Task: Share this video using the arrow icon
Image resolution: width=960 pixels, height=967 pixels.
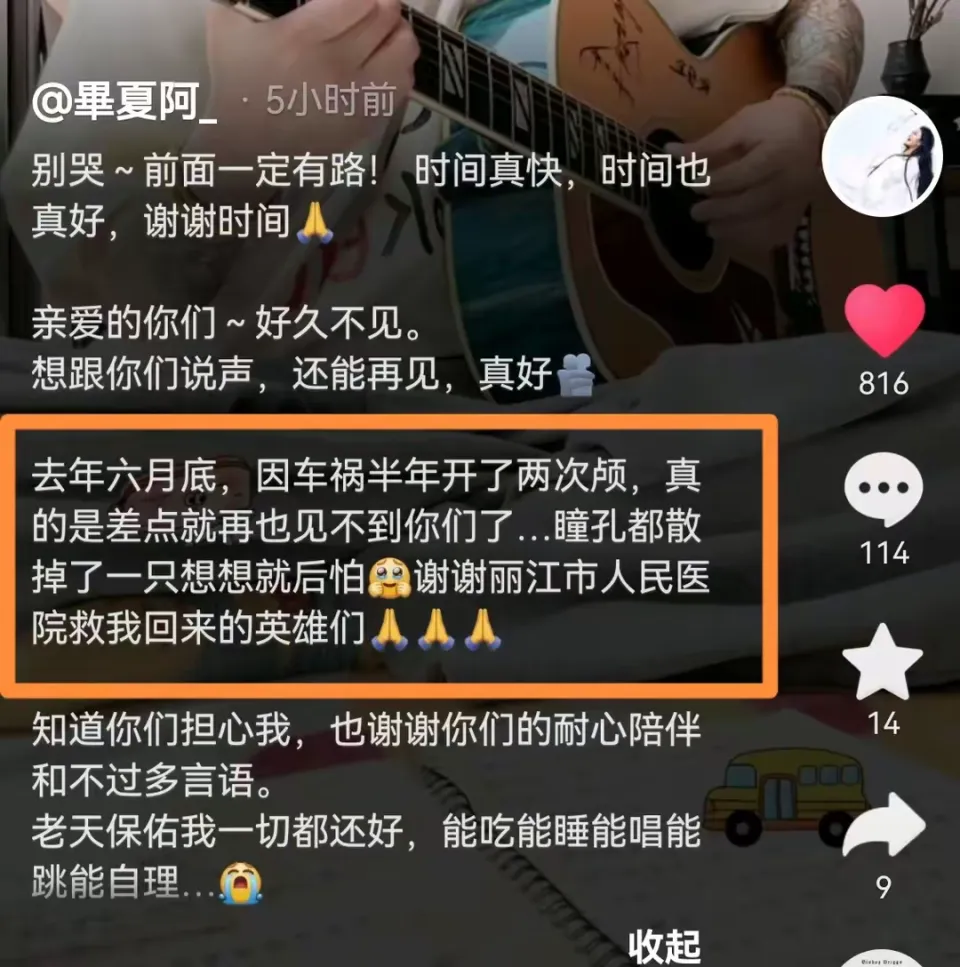Action: [883, 825]
